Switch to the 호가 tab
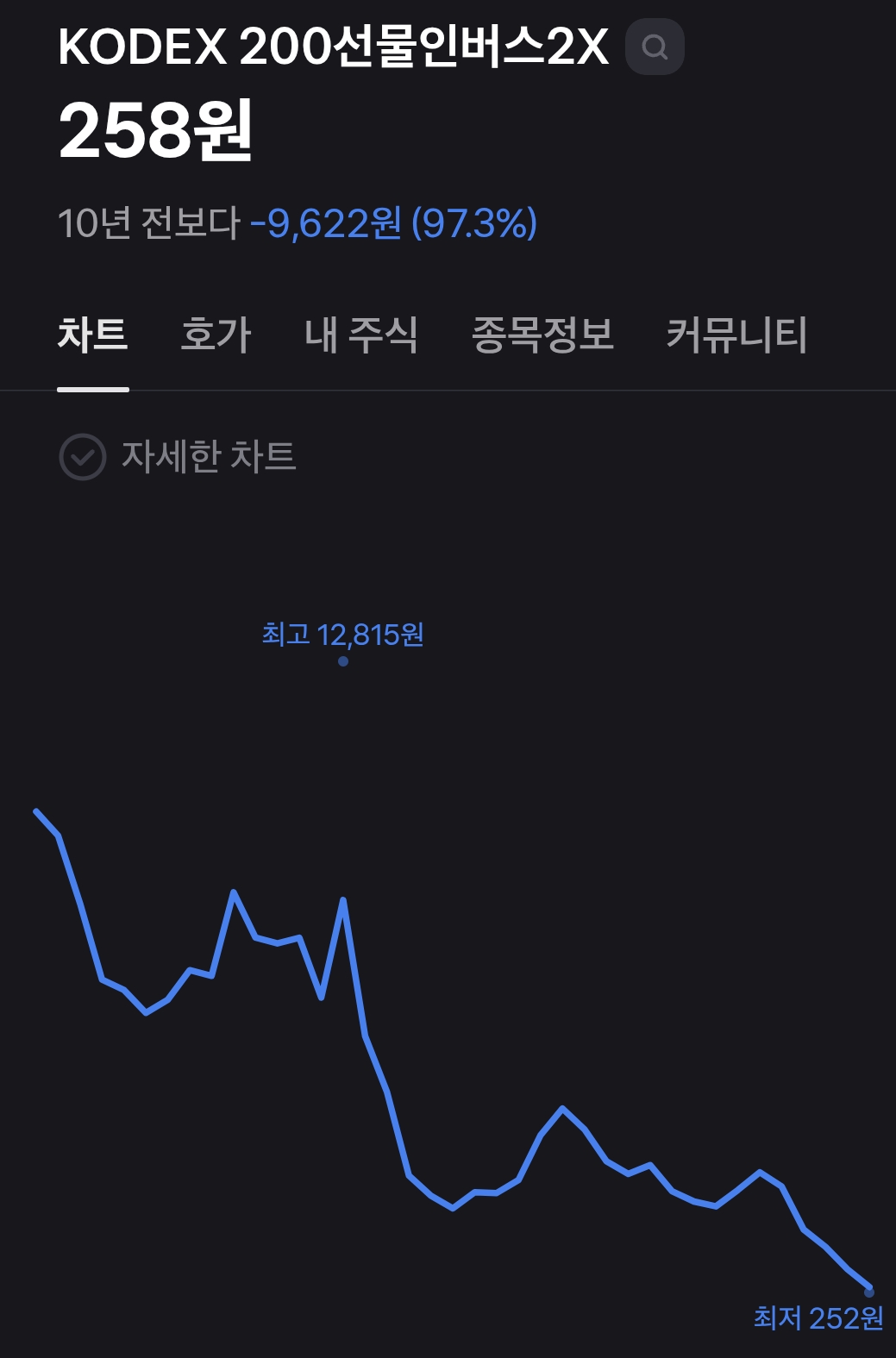 216,335
